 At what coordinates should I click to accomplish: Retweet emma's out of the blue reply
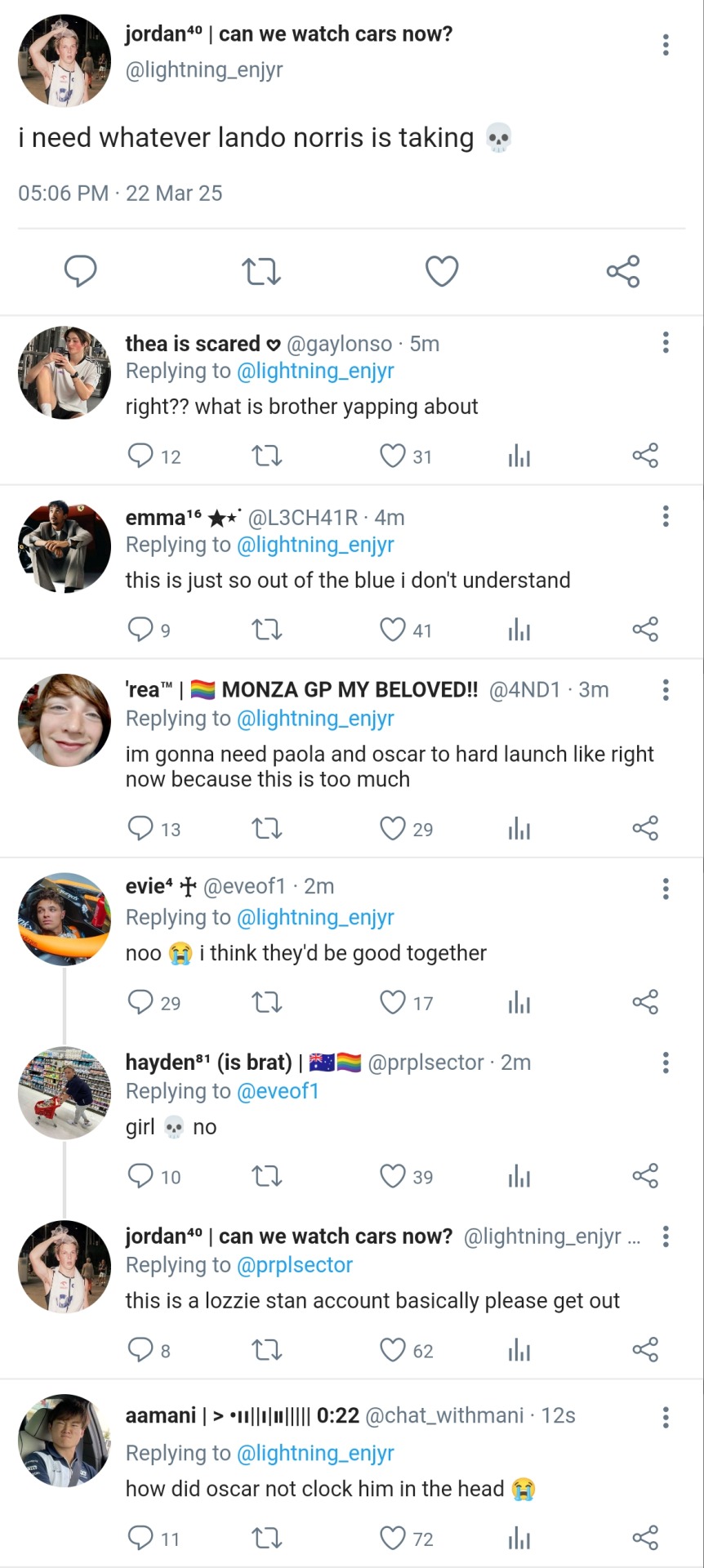[x=266, y=630]
